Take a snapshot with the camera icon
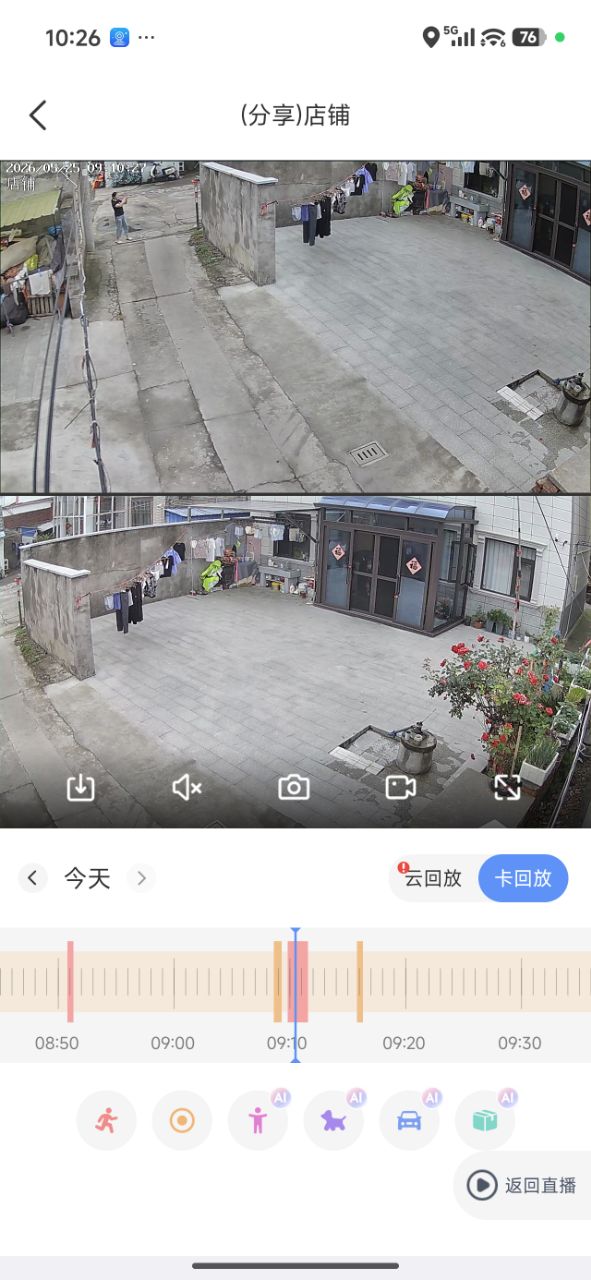 (x=293, y=788)
